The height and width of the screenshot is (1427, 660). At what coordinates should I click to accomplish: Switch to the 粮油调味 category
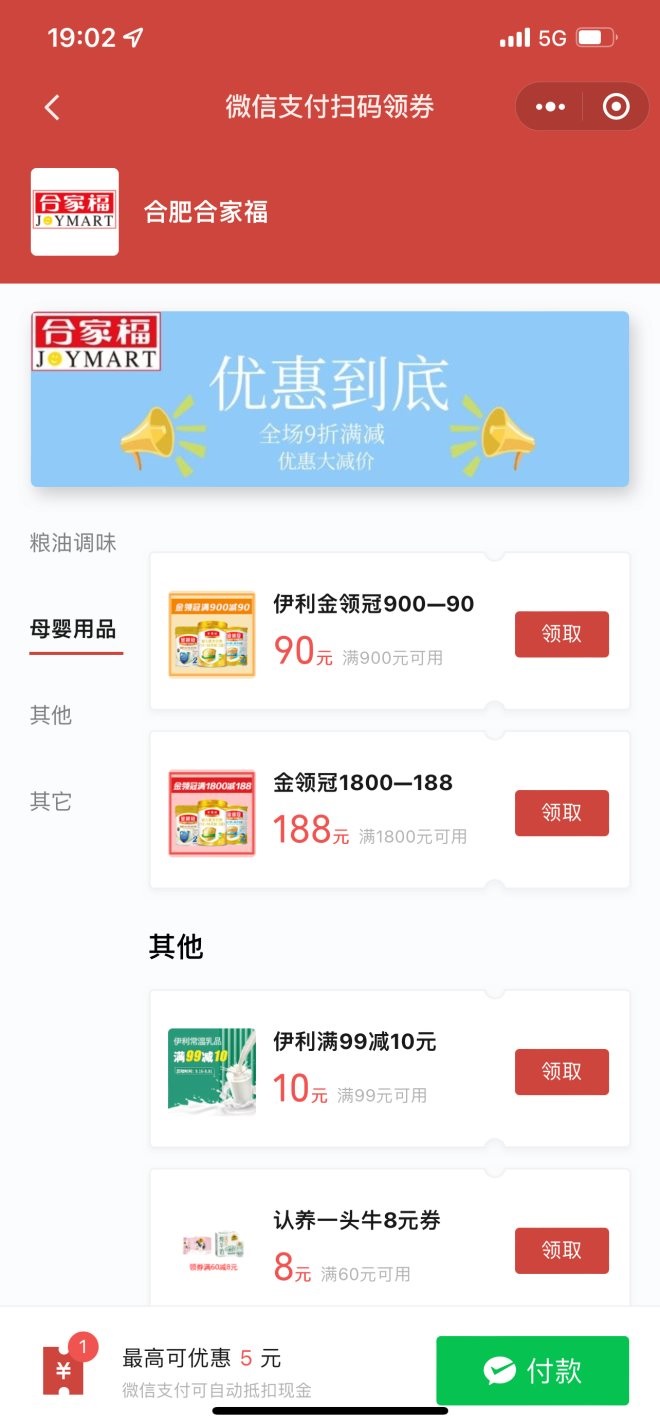[x=73, y=543]
